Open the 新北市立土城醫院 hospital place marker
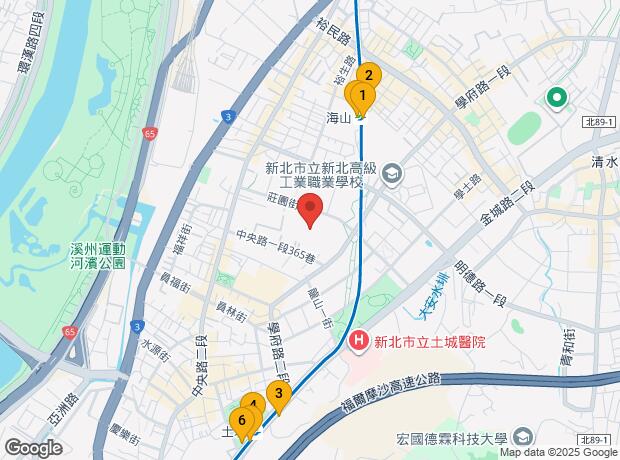Image resolution: width=620 pixels, height=460 pixels. pyautogui.click(x=356, y=342)
